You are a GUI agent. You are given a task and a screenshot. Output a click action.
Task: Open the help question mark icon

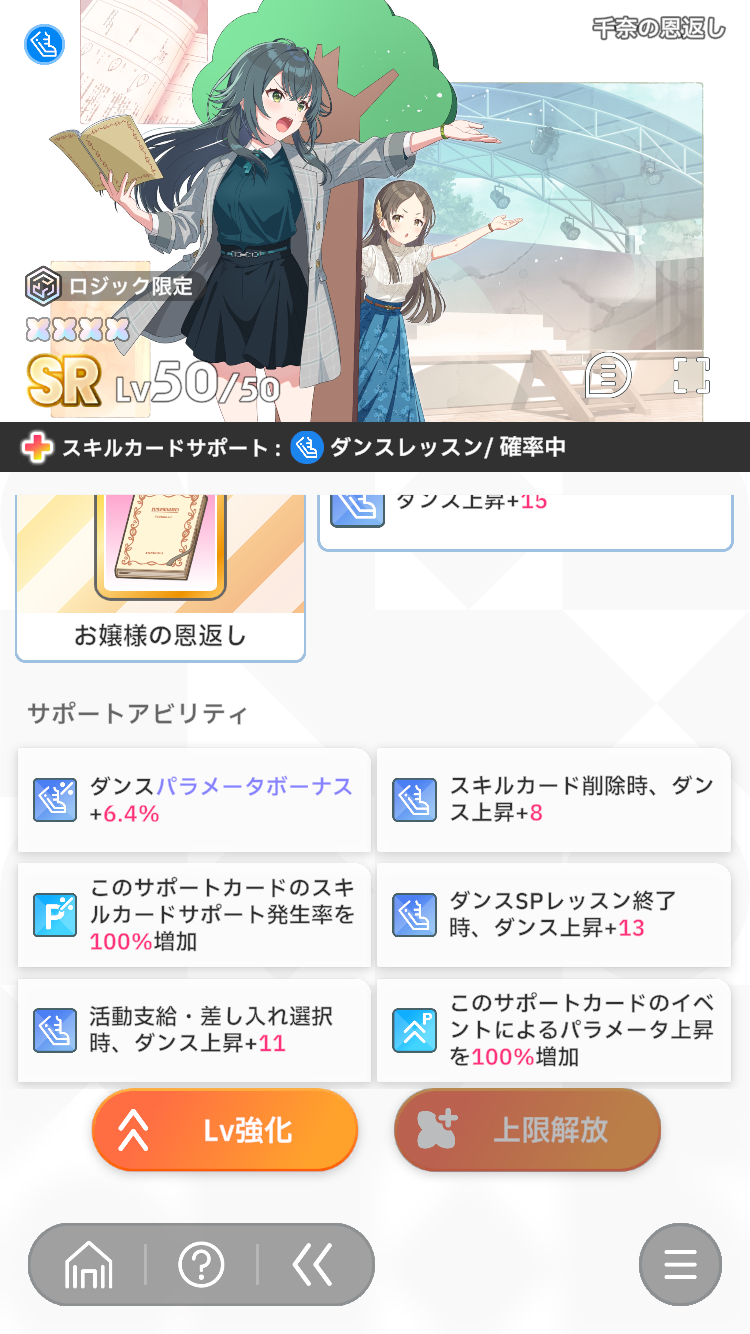coord(201,1265)
